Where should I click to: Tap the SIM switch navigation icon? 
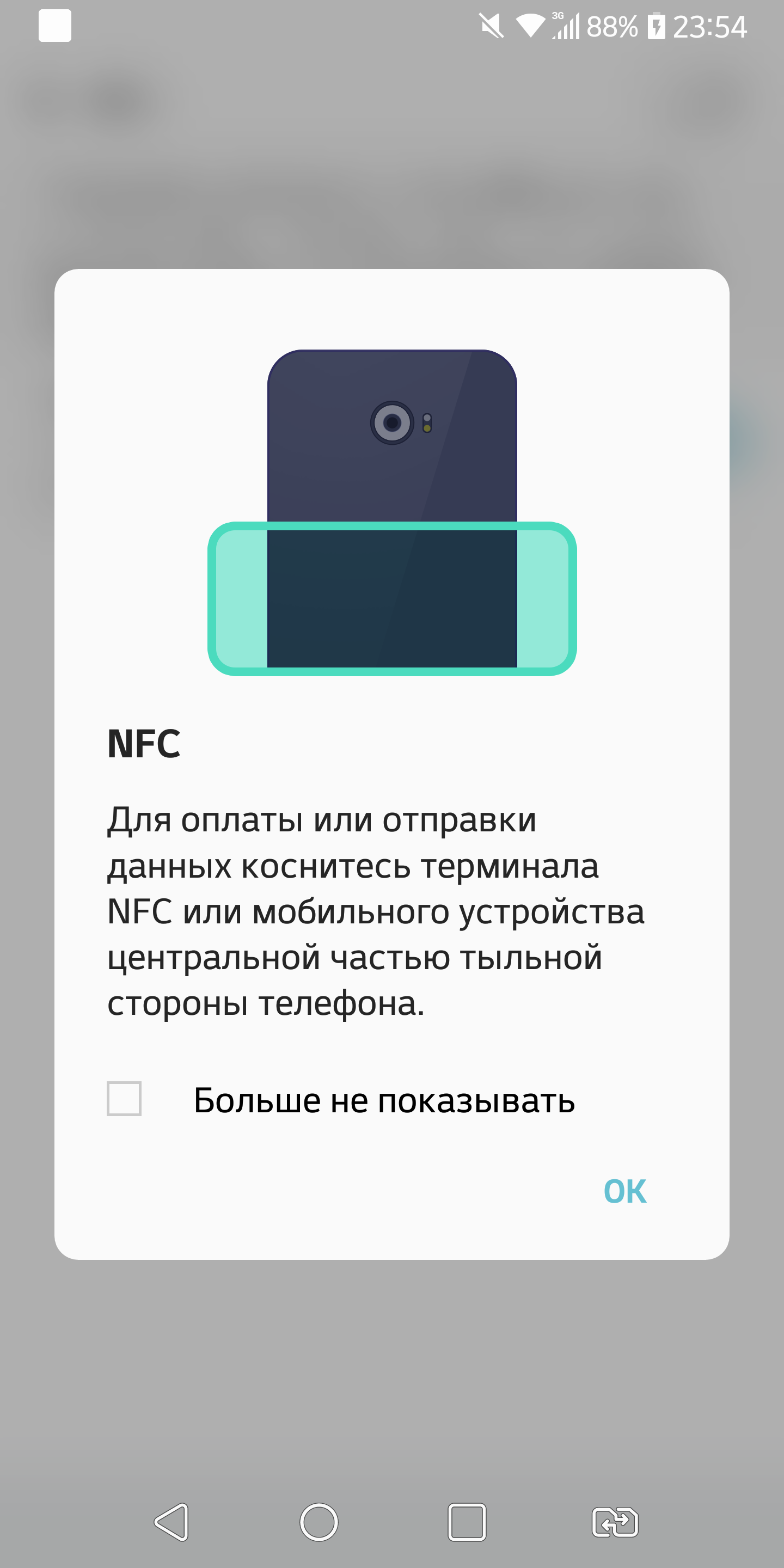(x=615, y=1522)
